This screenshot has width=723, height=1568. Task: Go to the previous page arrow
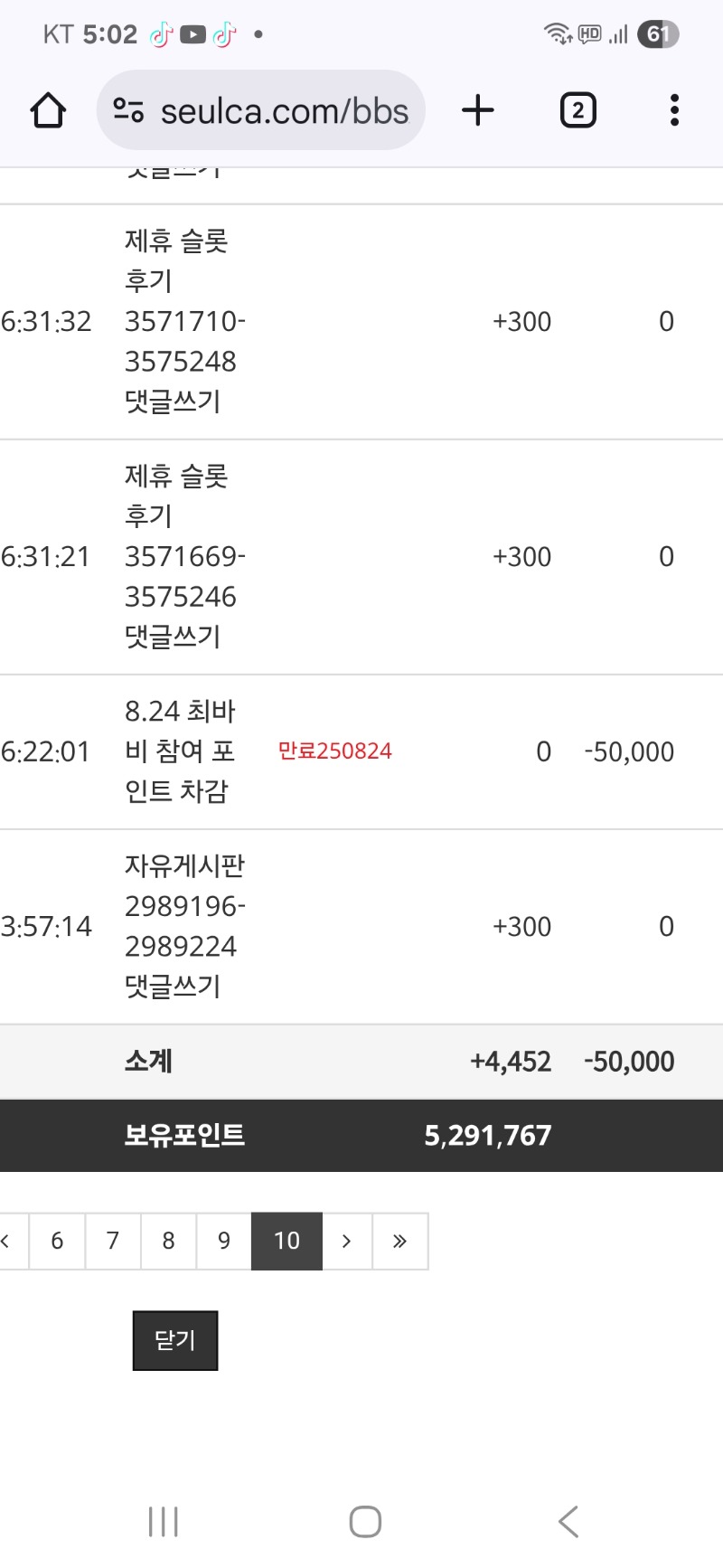coord(9,1241)
